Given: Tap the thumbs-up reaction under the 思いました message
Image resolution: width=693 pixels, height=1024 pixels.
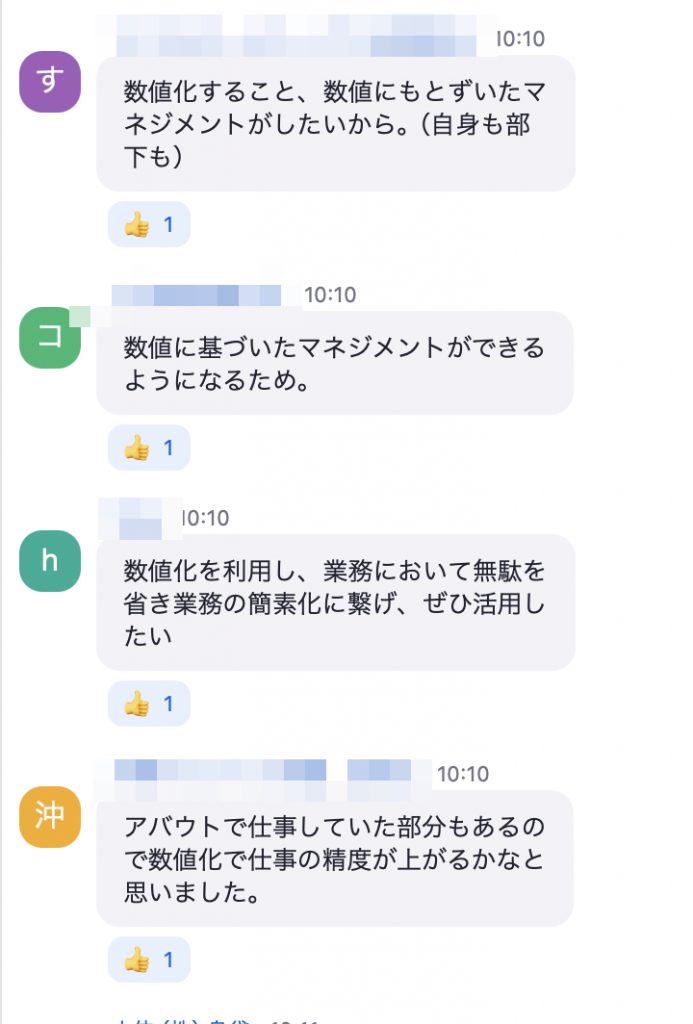Looking at the screenshot, I should [148, 960].
